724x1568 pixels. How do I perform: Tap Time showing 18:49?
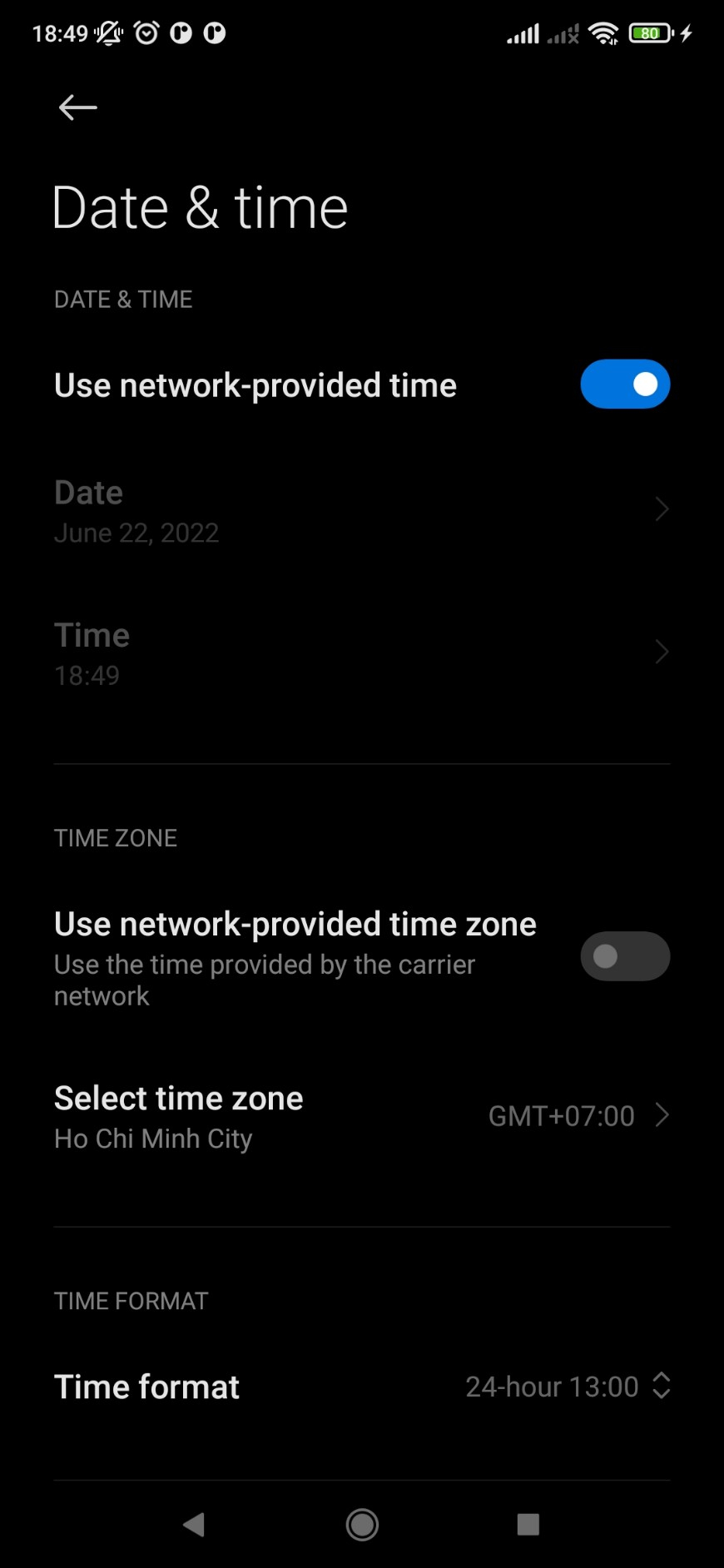tap(92, 653)
